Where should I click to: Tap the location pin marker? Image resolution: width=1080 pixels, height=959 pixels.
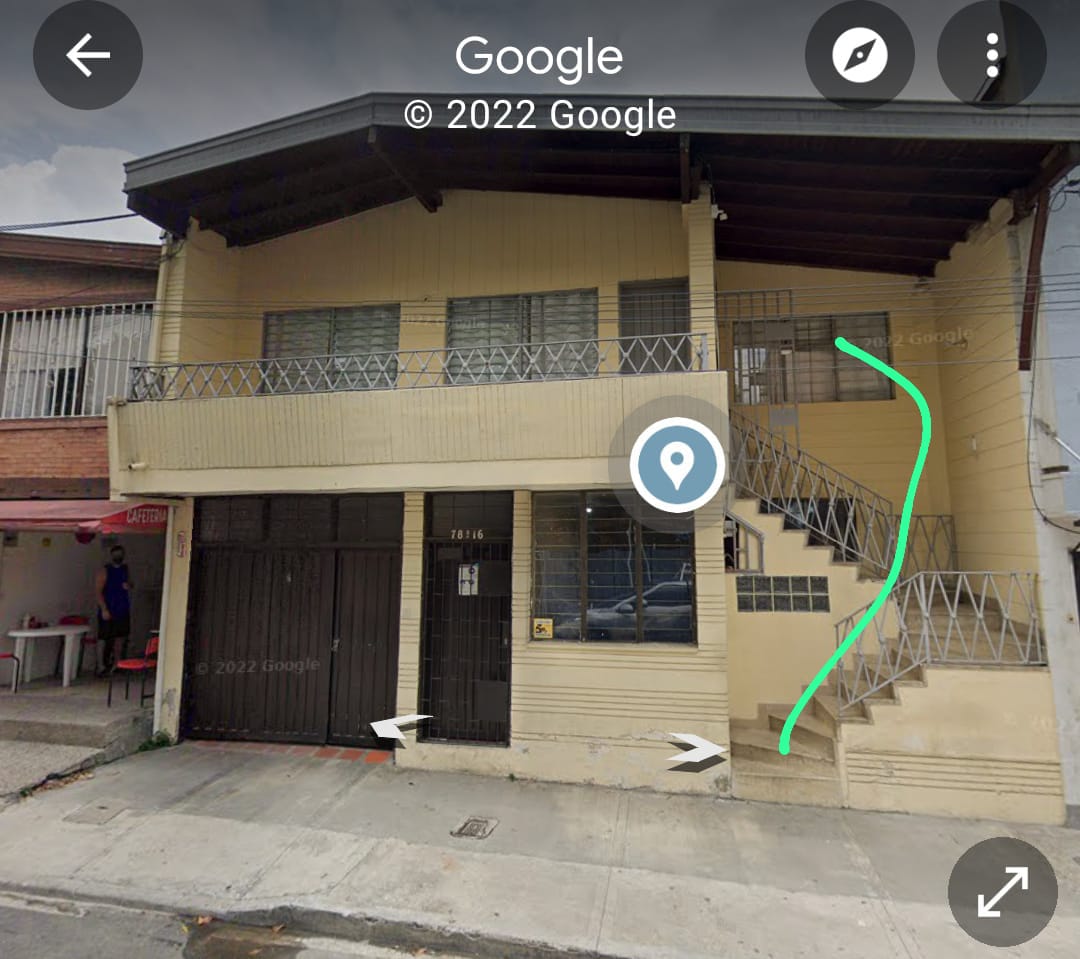[677, 465]
